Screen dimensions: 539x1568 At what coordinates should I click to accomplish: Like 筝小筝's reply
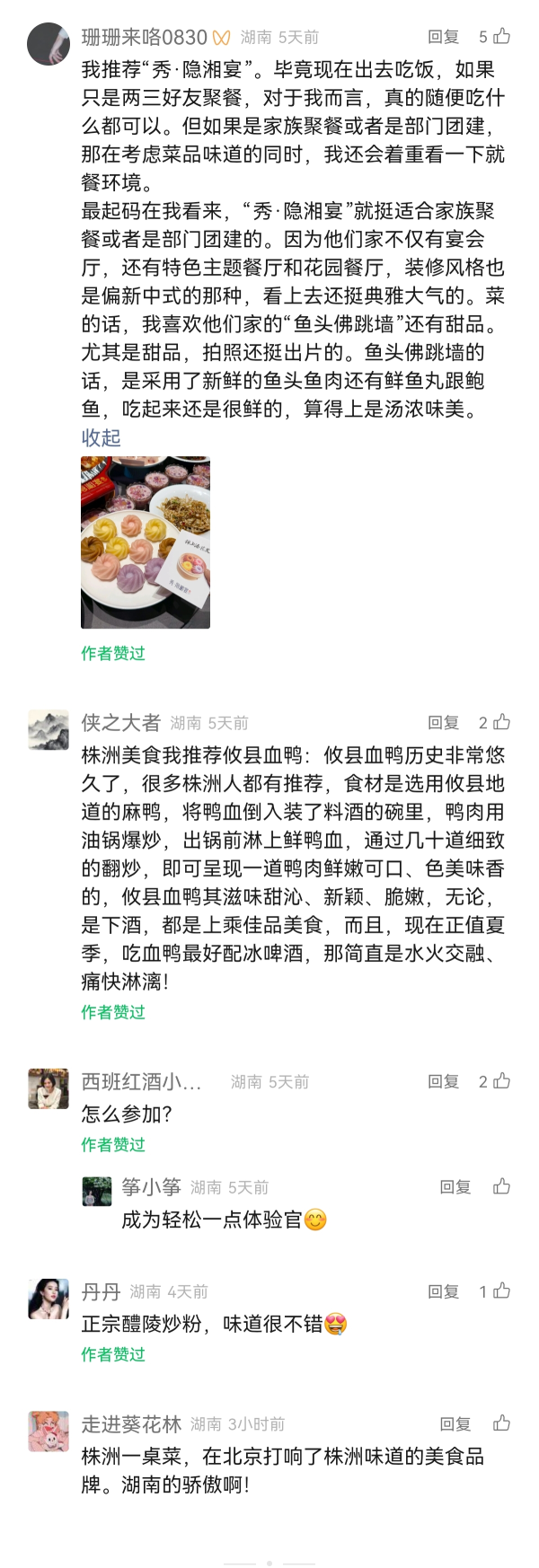click(x=501, y=1187)
